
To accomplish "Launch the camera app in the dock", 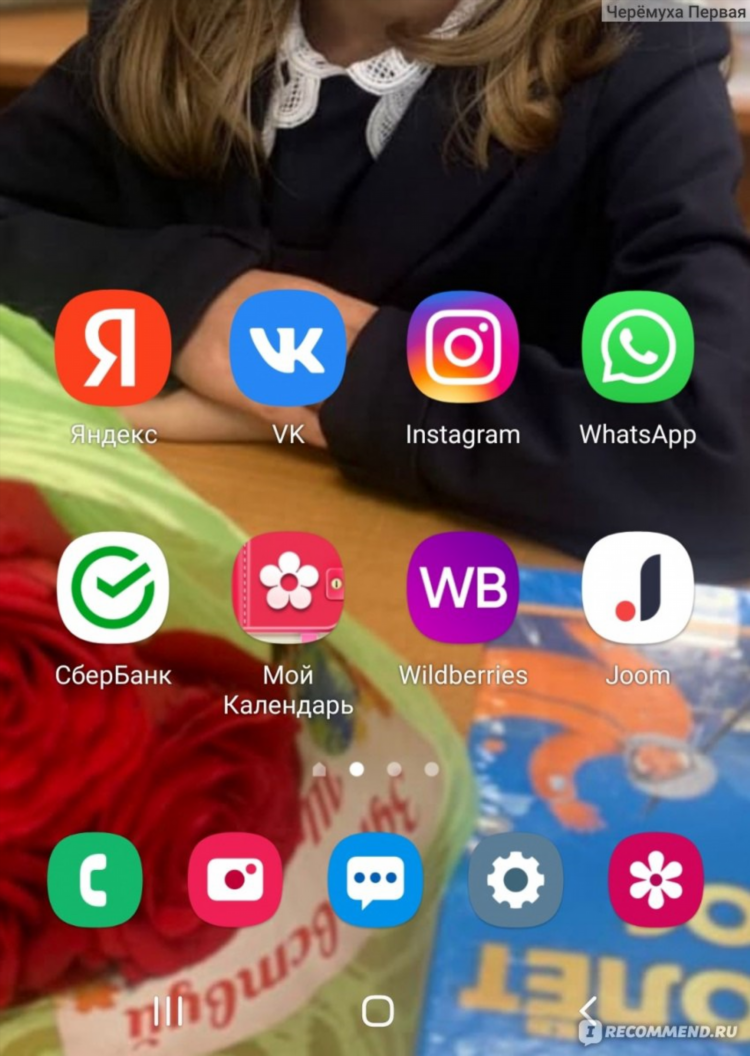I will [x=235, y=880].
